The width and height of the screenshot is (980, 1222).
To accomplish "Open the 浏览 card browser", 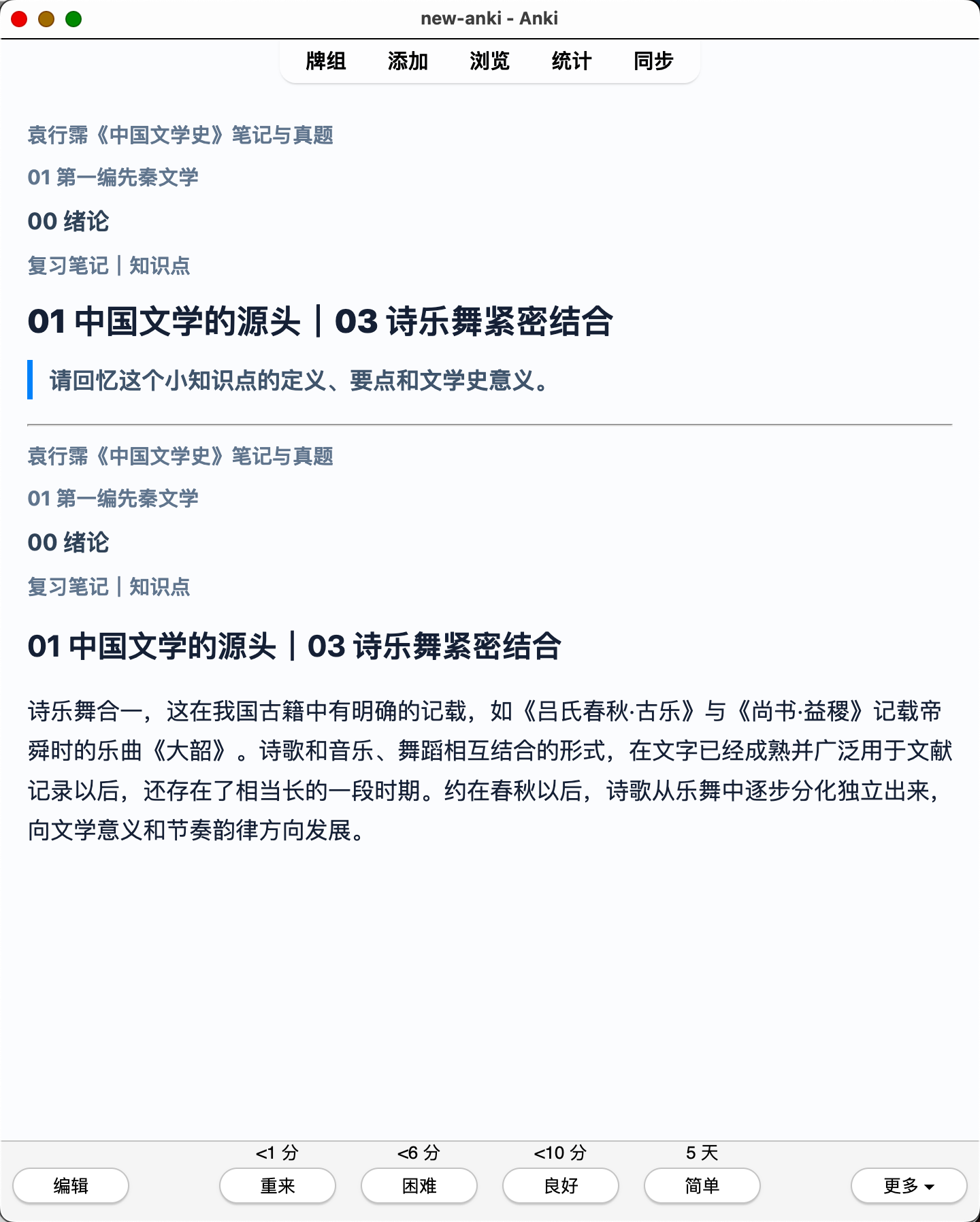I will coord(489,61).
